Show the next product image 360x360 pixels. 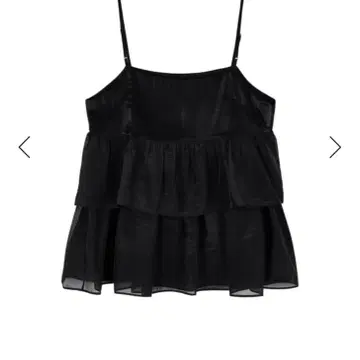pos(335,147)
